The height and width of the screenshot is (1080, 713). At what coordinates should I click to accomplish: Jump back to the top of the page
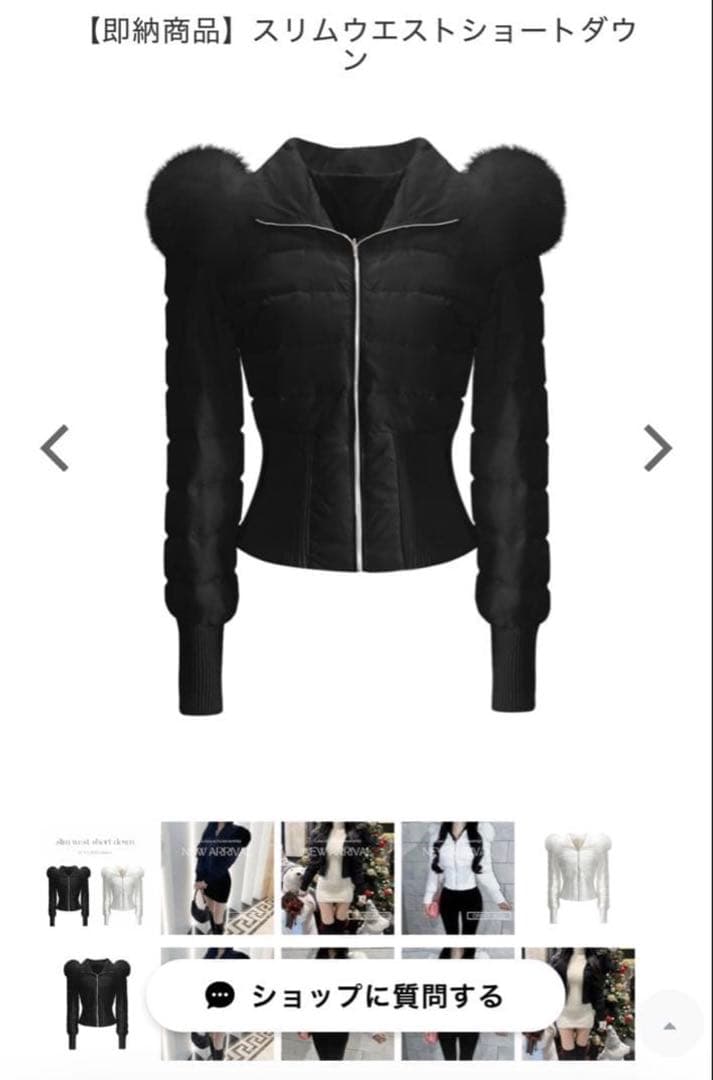coord(669,1025)
